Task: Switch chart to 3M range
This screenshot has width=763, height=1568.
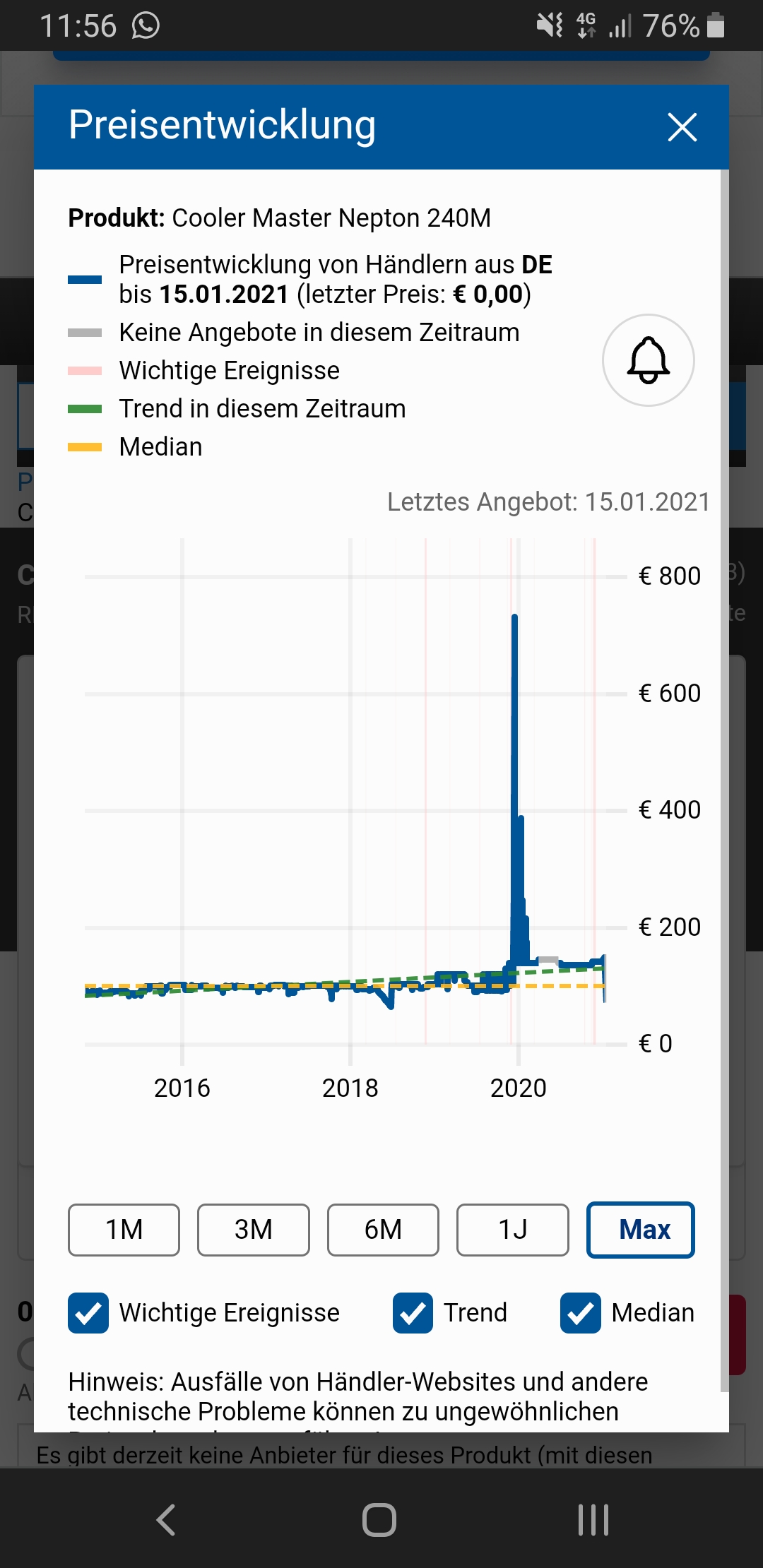Action: click(x=254, y=1230)
